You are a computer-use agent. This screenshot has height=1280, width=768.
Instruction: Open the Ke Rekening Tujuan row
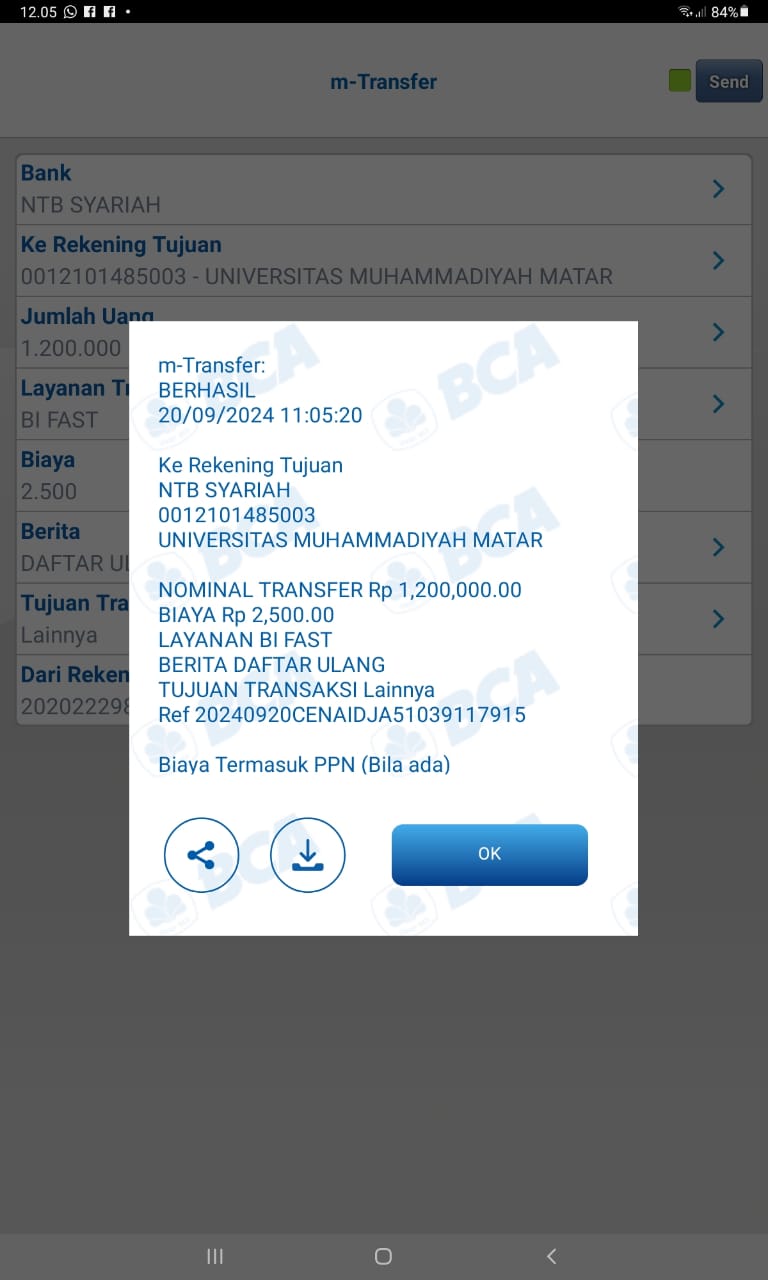click(384, 260)
